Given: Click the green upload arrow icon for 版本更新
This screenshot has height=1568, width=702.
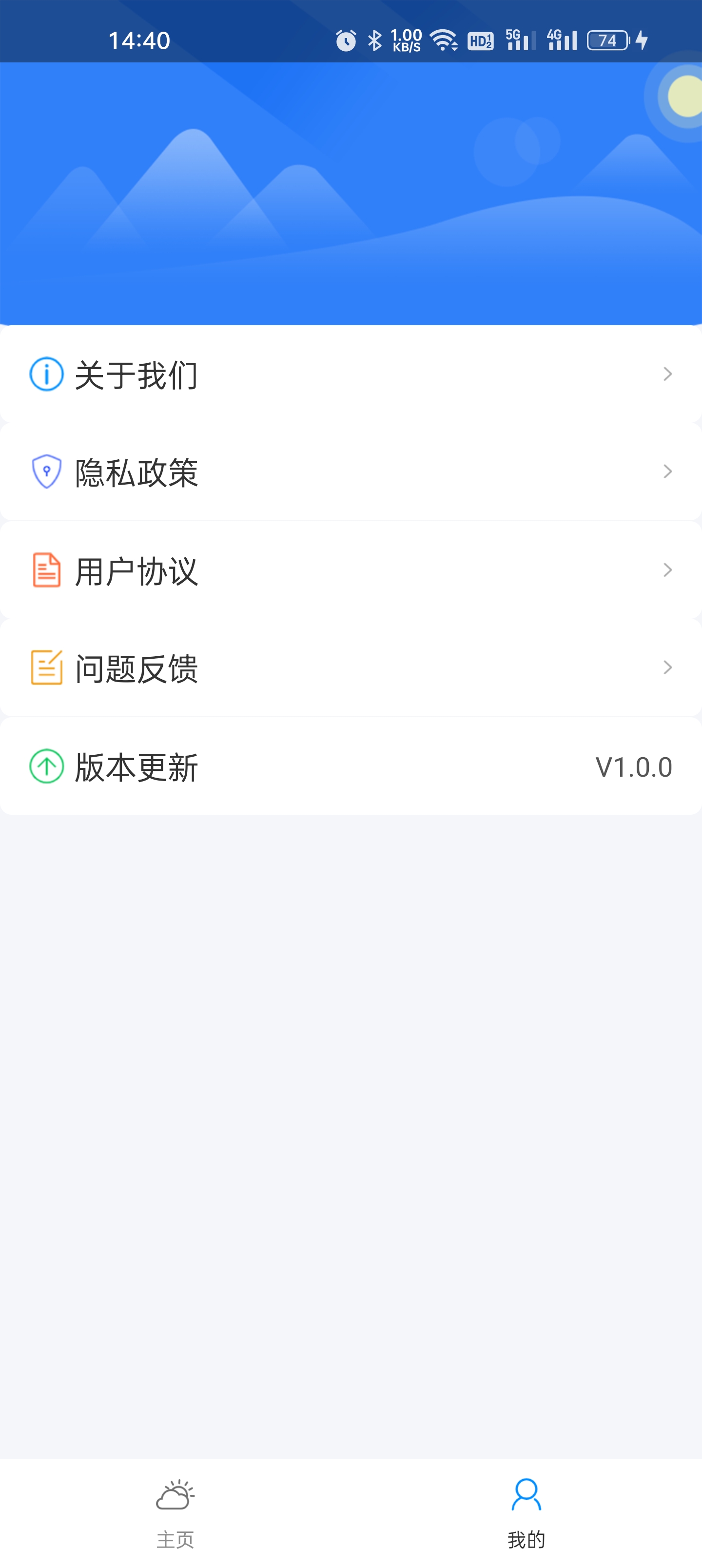Looking at the screenshot, I should [x=46, y=767].
